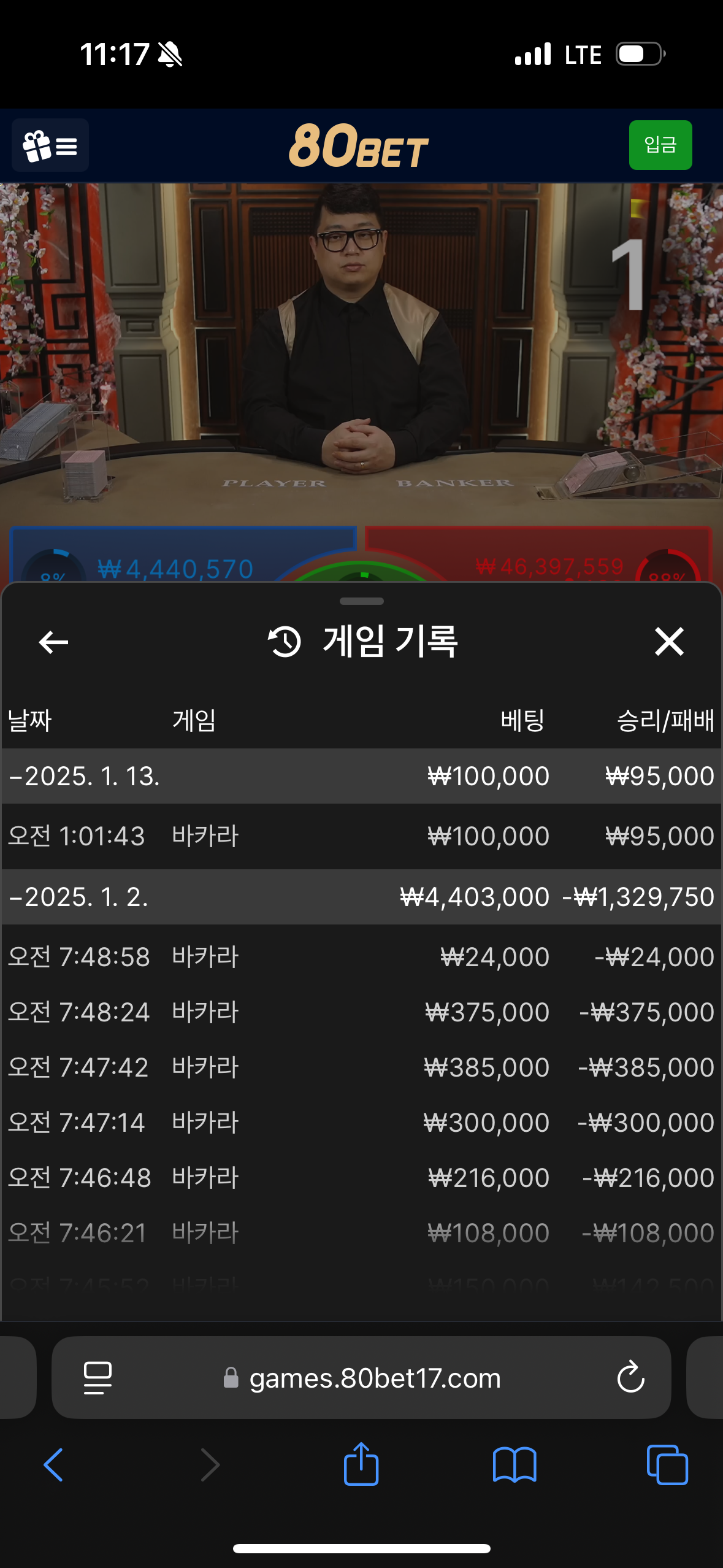Show all open Safari tabs
Viewport: 723px width, 1568px height.
pyautogui.click(x=667, y=1465)
